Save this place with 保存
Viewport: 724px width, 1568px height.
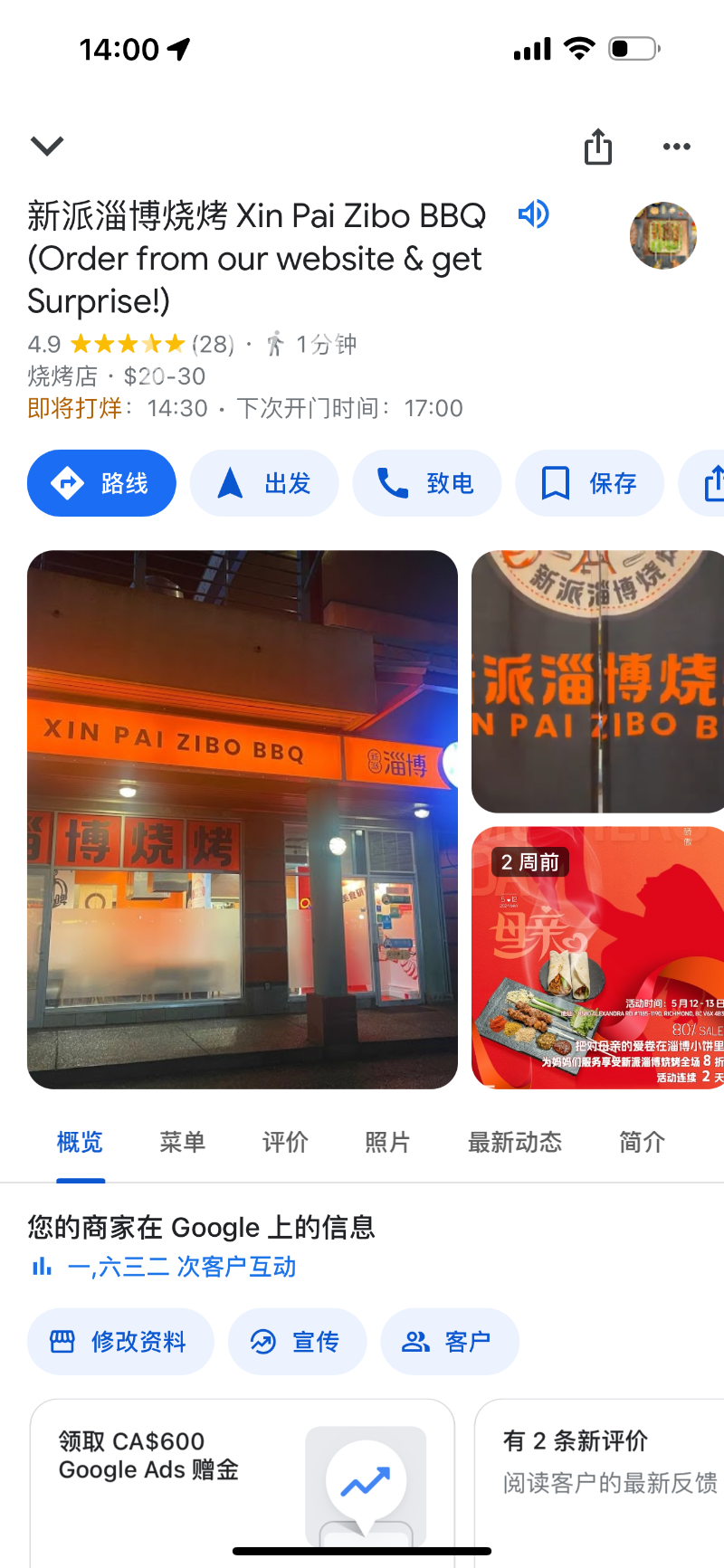click(589, 483)
